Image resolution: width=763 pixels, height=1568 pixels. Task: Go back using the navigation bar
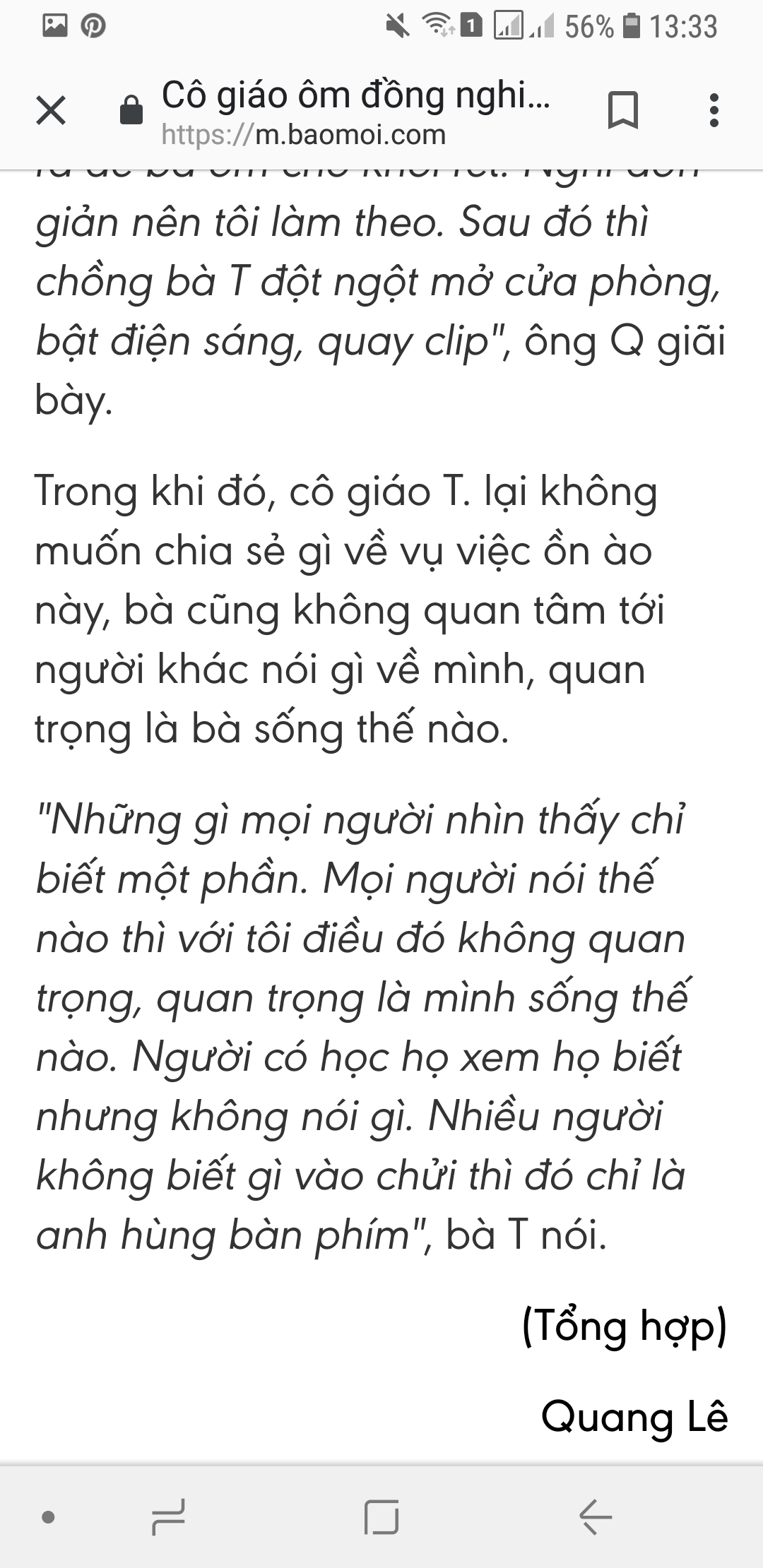[x=595, y=1516]
